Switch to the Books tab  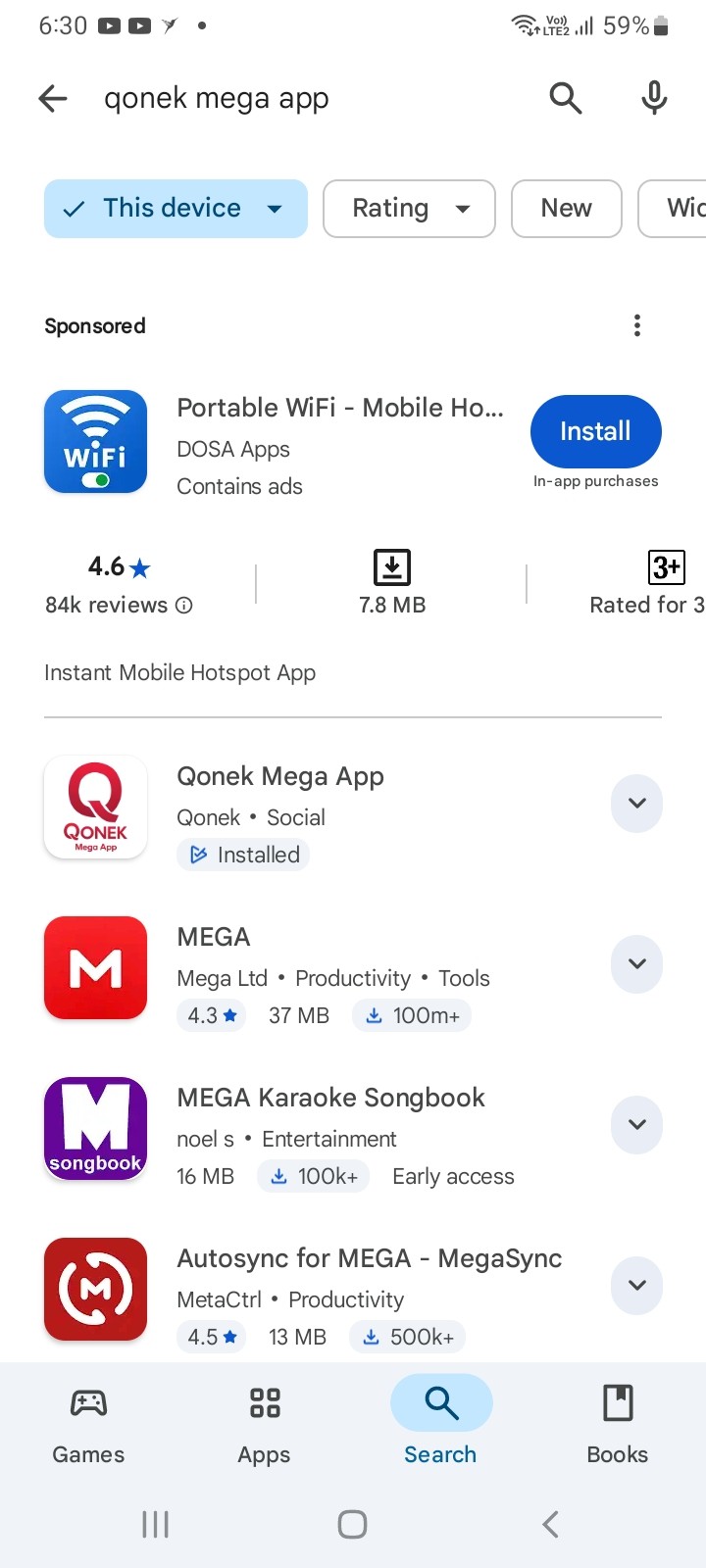click(x=617, y=1423)
